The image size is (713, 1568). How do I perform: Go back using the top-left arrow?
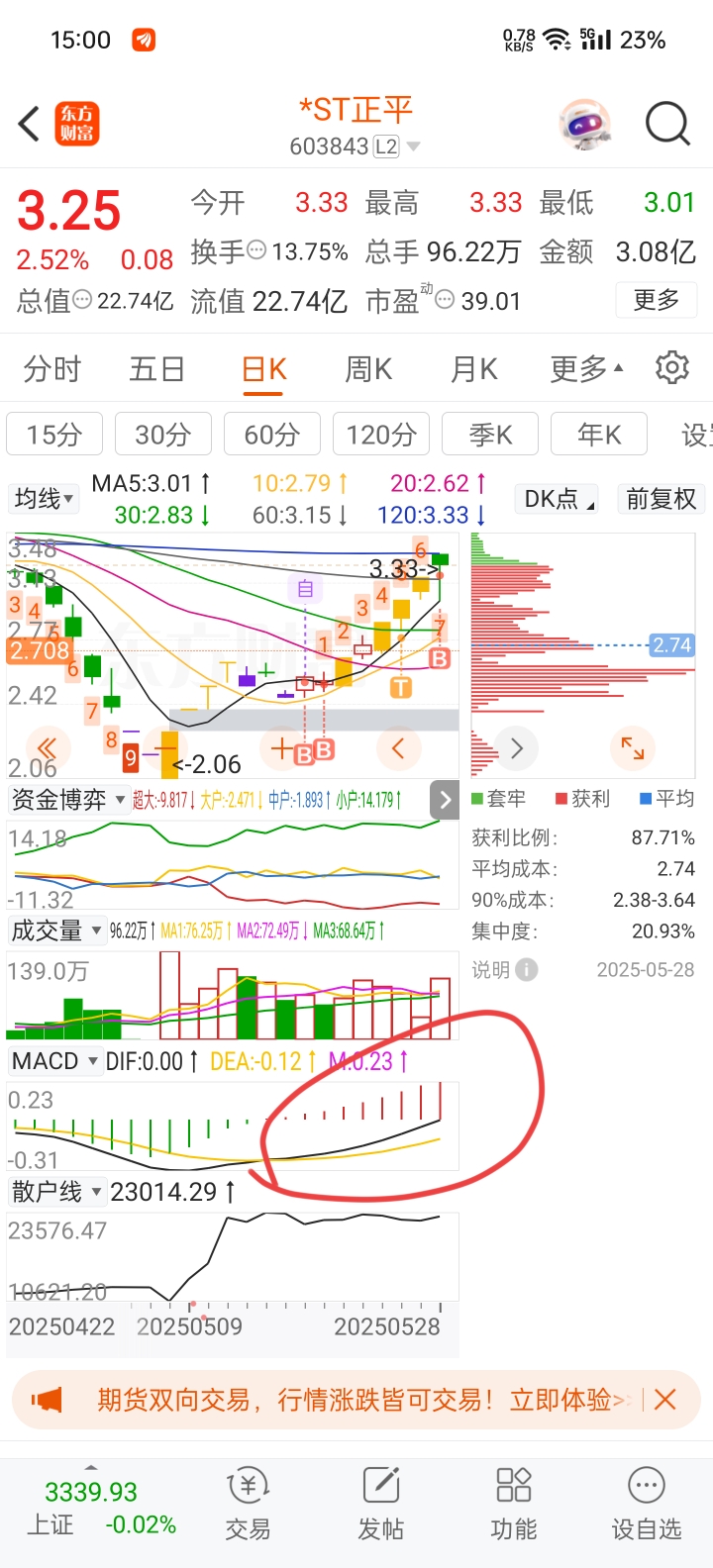point(30,125)
